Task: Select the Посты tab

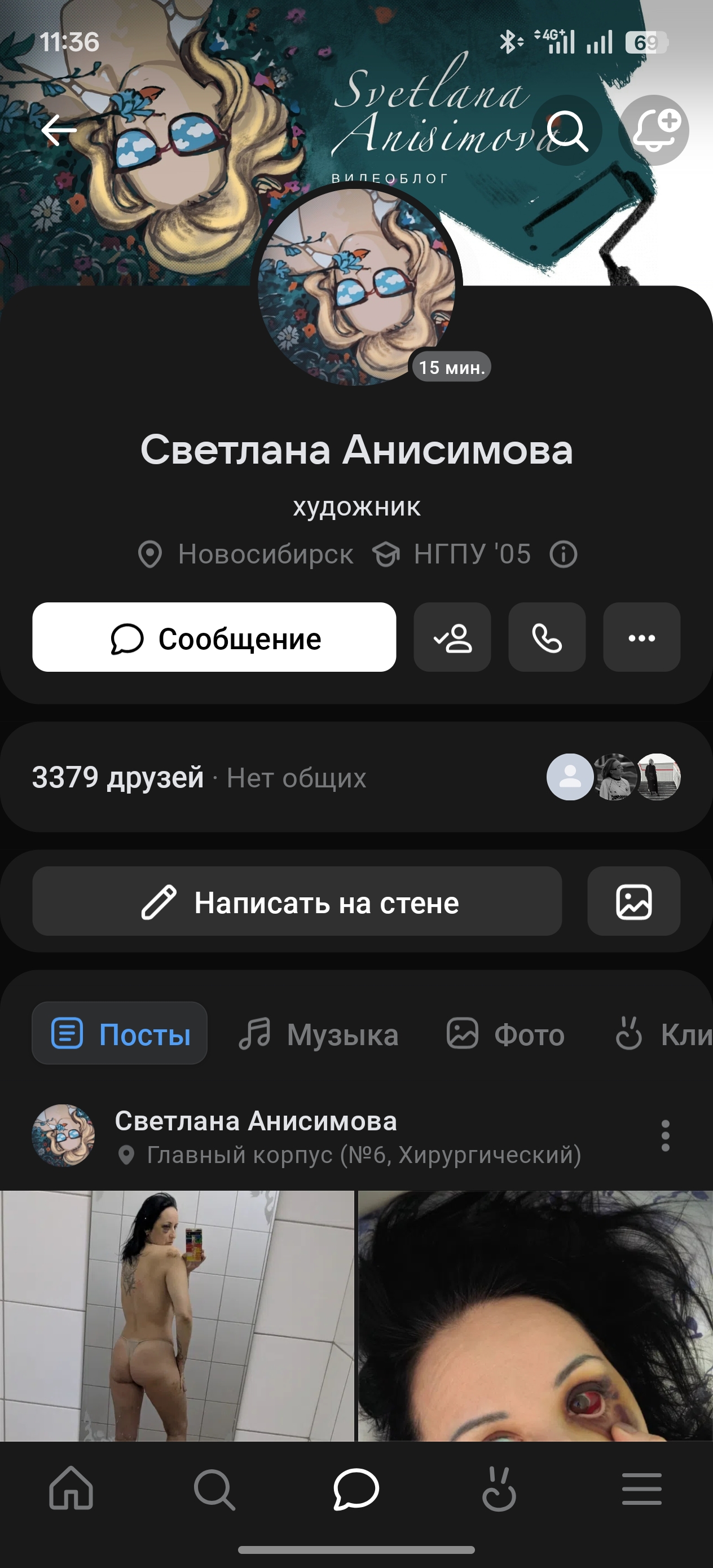Action: (x=120, y=1033)
